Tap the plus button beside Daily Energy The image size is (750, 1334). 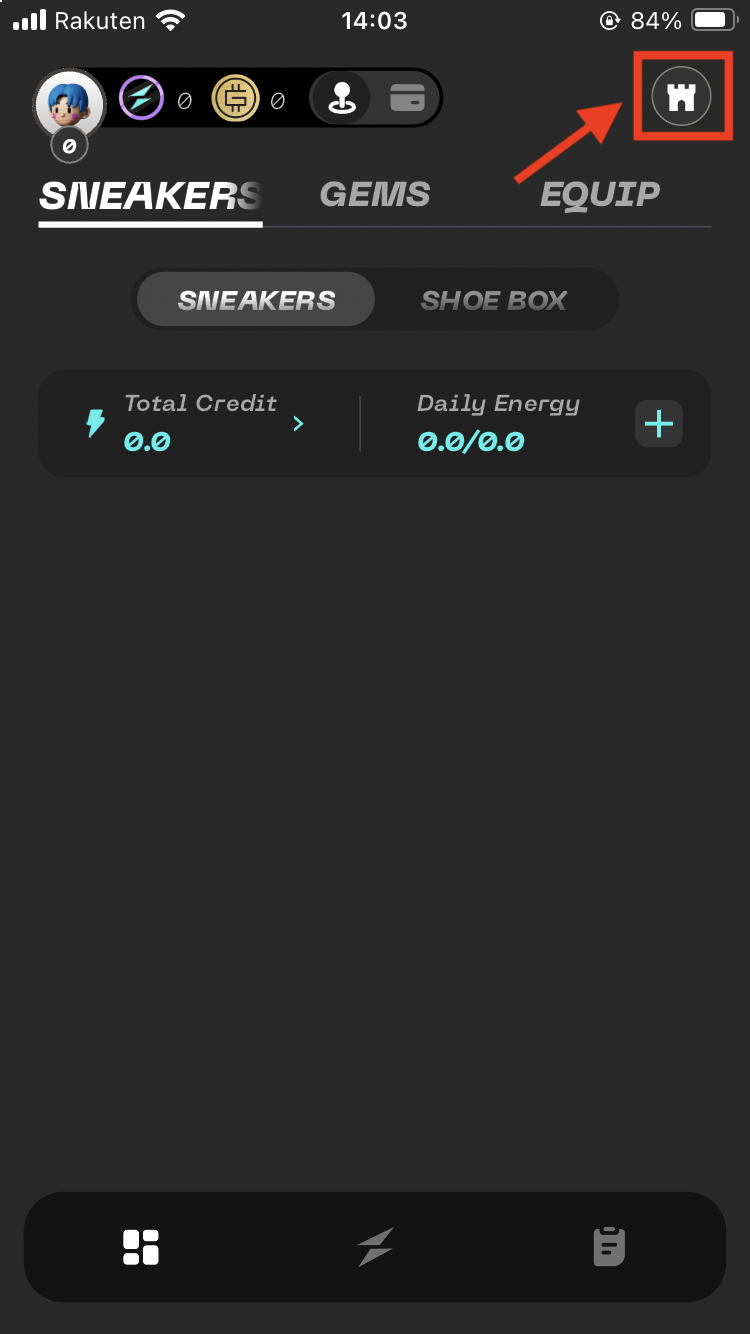pyautogui.click(x=659, y=424)
